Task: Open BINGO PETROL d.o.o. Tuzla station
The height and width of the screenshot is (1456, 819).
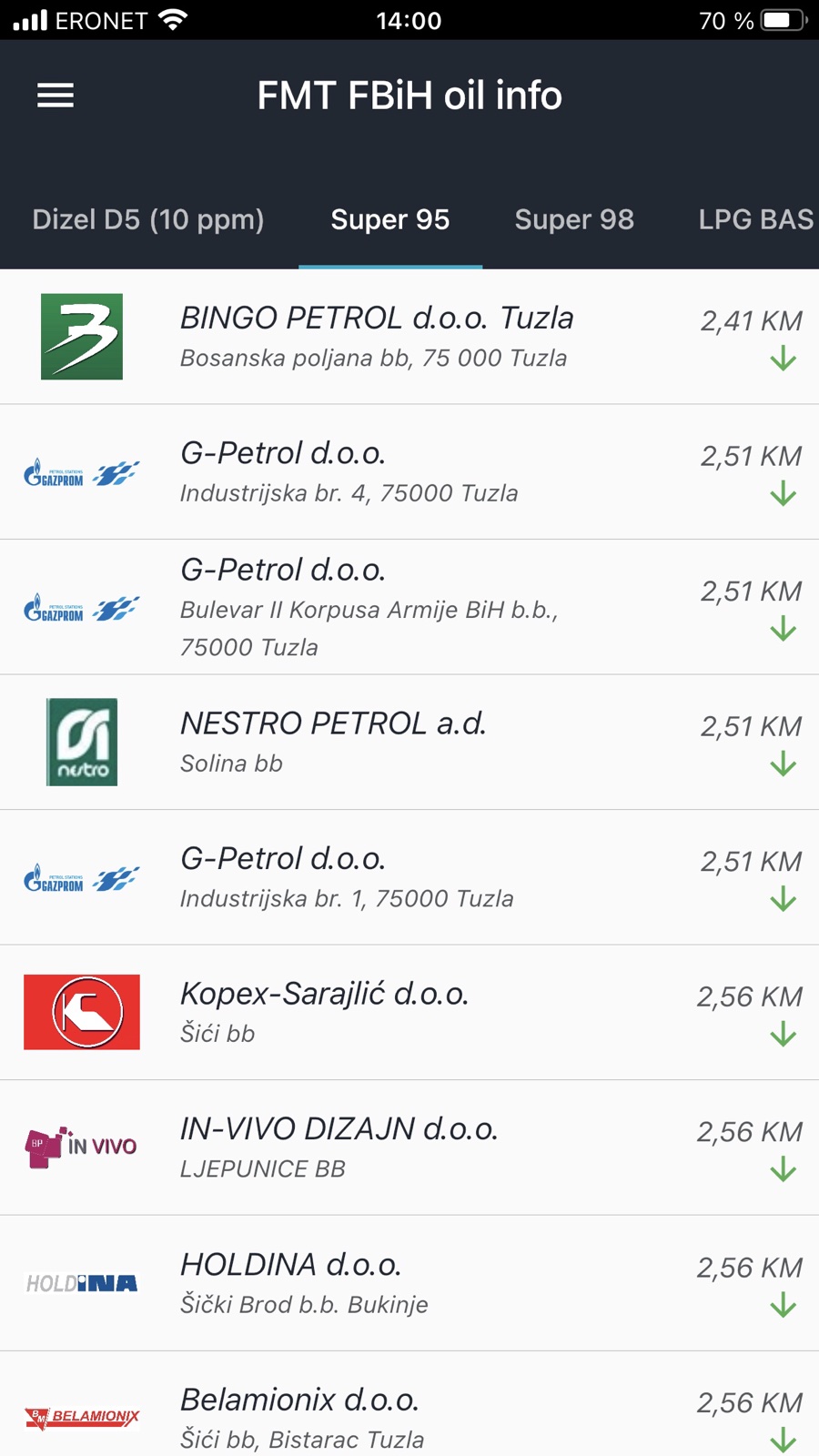Action: tap(409, 337)
